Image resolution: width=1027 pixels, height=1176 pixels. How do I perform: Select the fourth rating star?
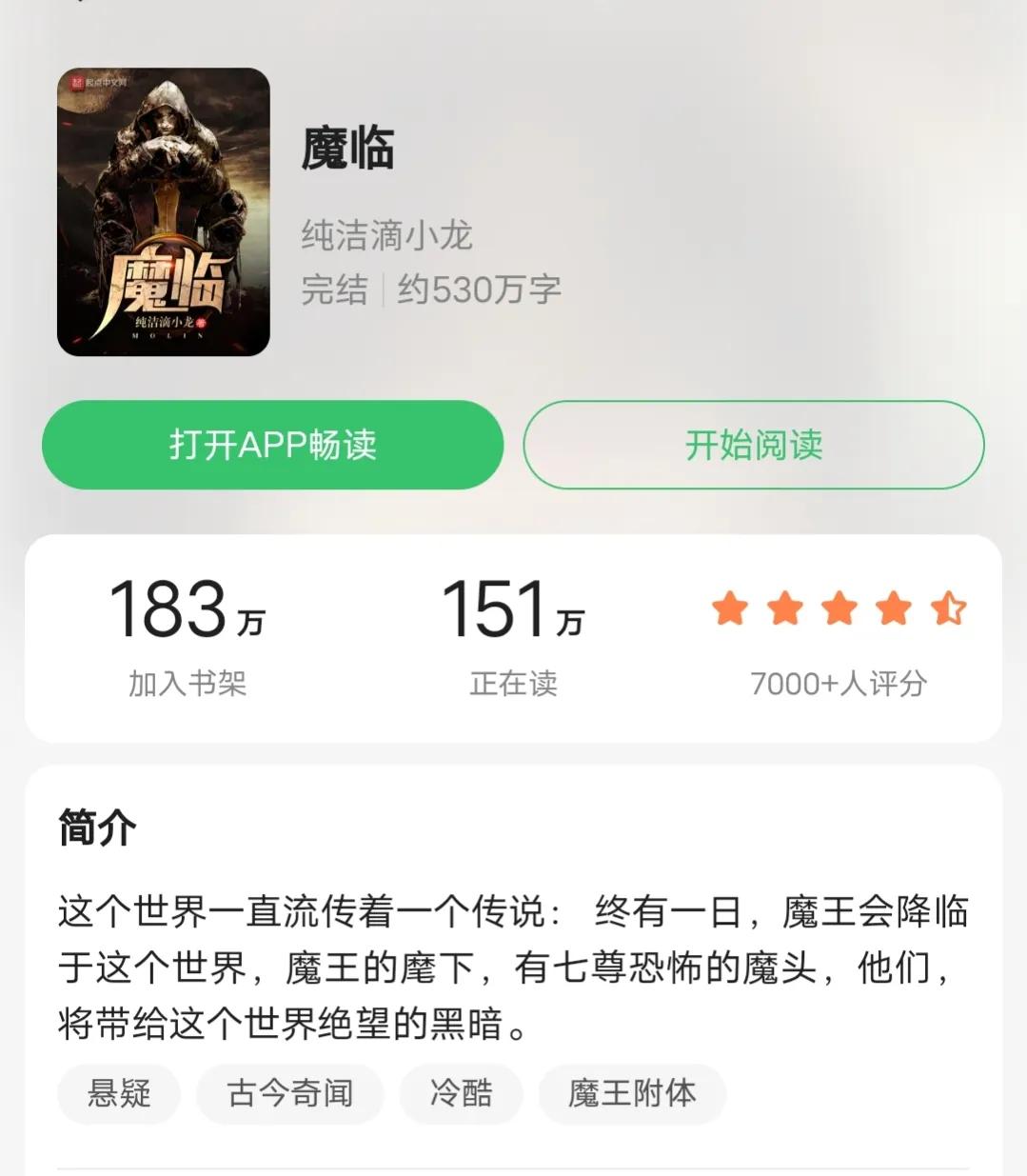(x=892, y=609)
